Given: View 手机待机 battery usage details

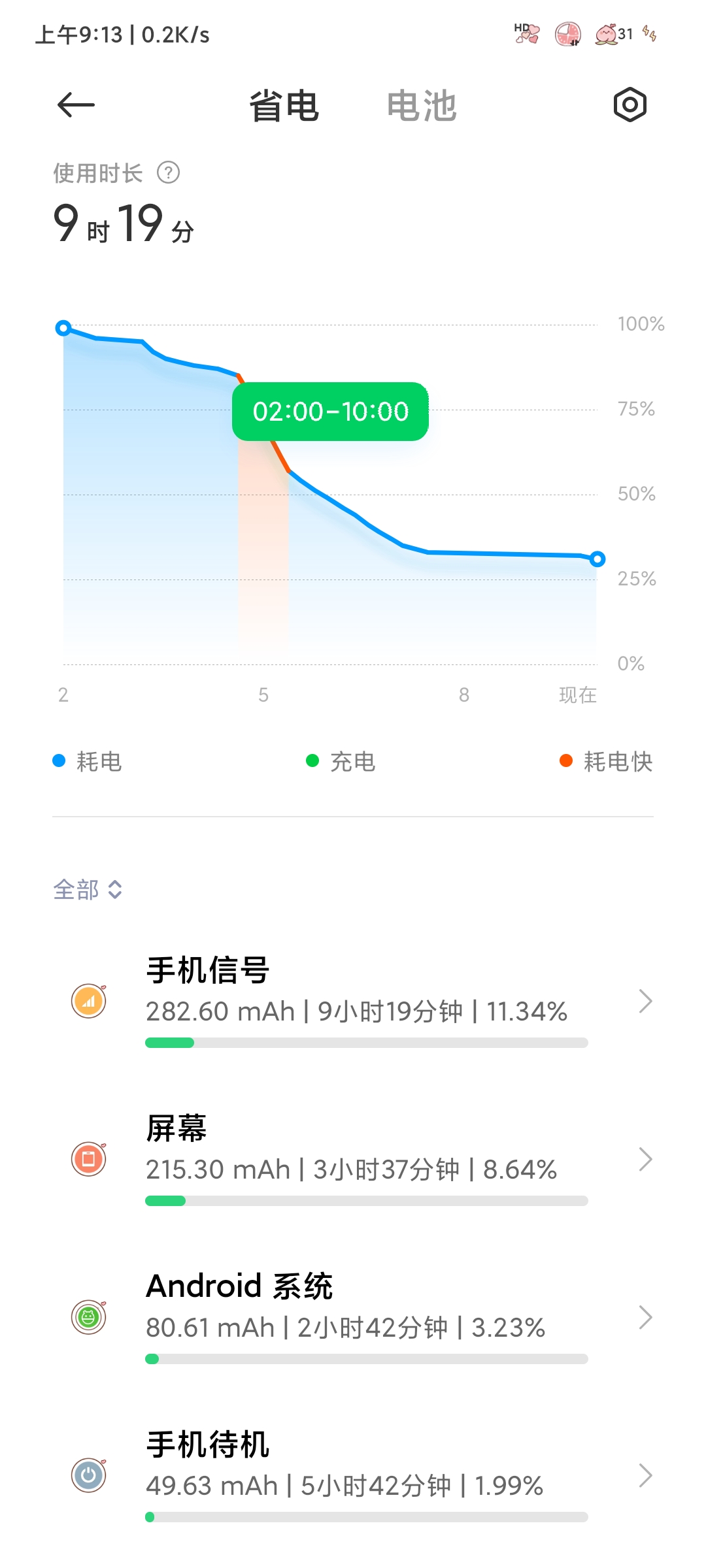Looking at the screenshot, I should coord(353,1475).
